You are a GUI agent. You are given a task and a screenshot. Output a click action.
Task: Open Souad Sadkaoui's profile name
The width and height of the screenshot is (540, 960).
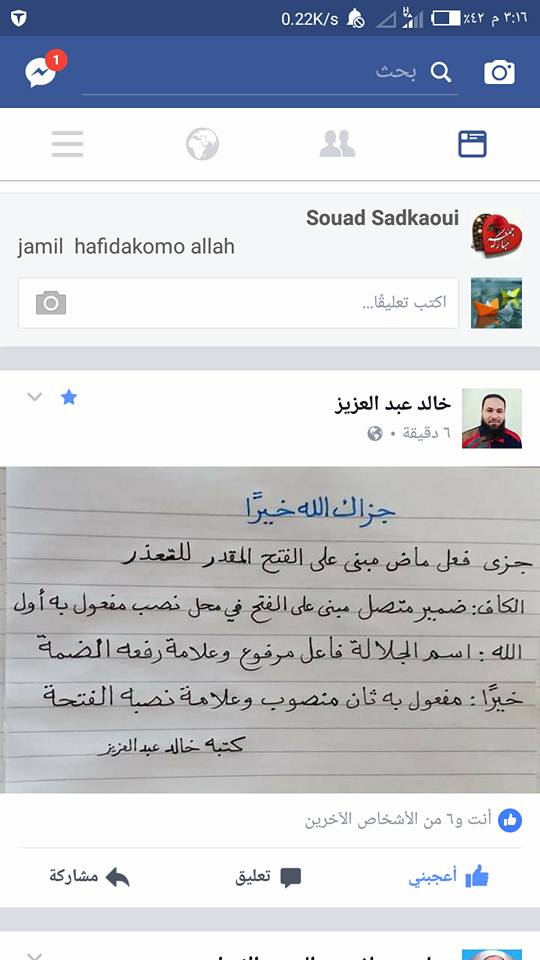tap(382, 217)
